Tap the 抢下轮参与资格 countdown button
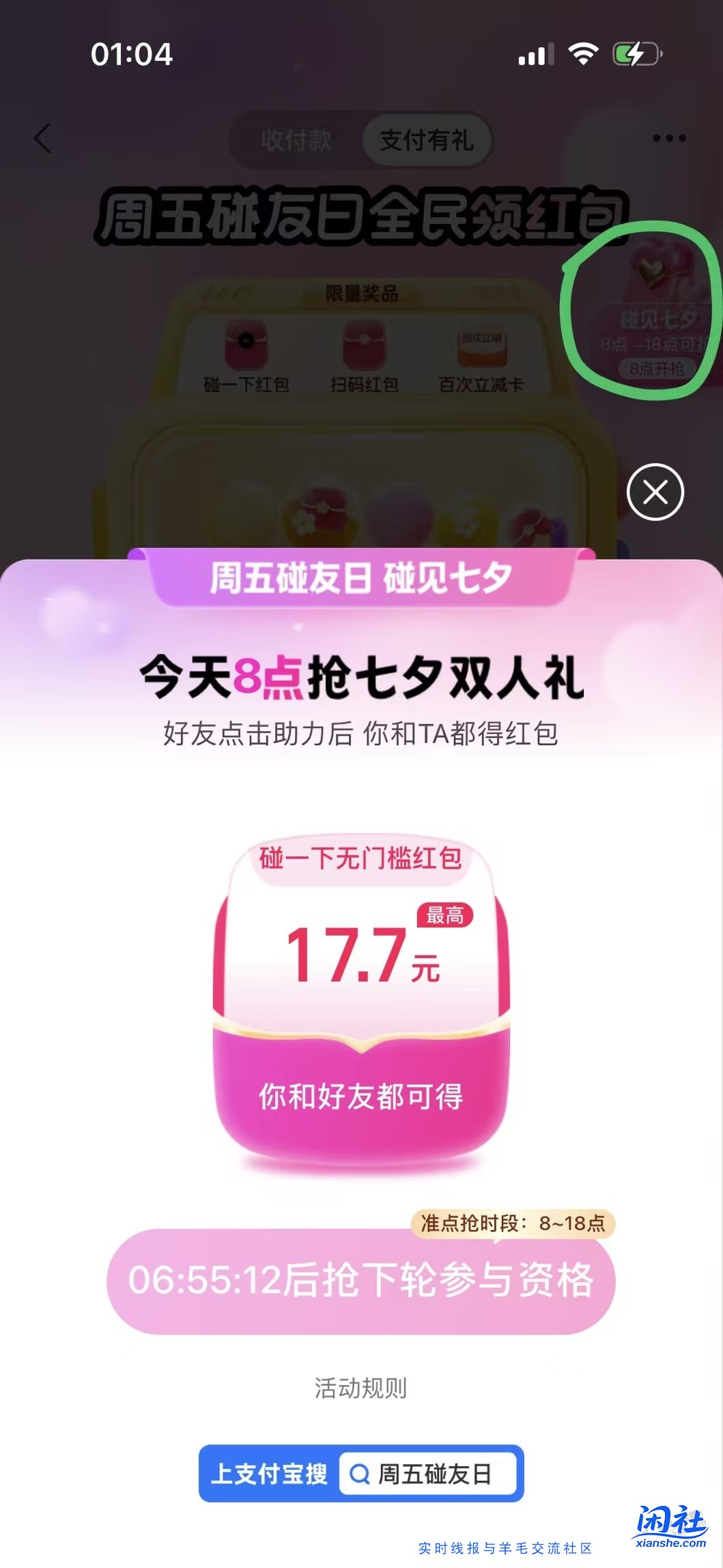723x1568 pixels. coord(360,1280)
